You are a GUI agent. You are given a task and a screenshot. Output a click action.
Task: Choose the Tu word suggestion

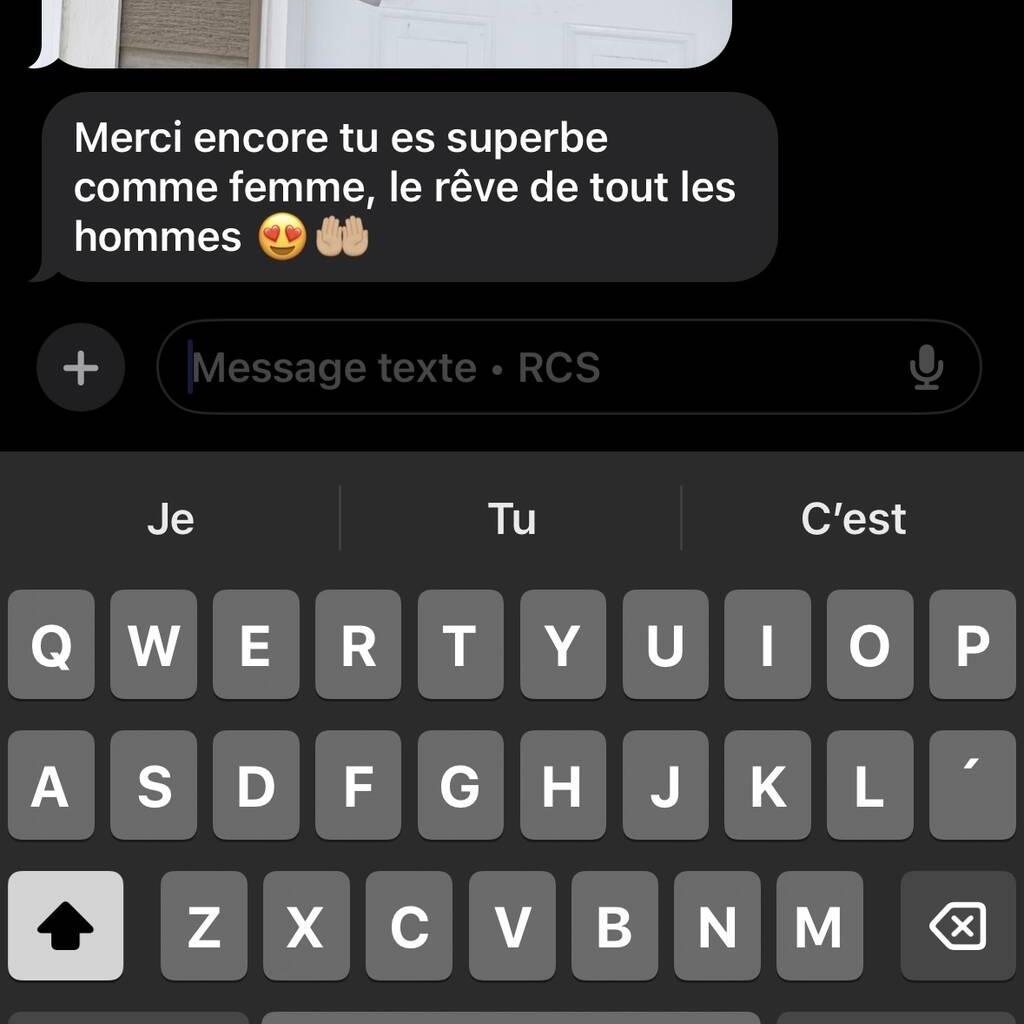click(x=511, y=519)
